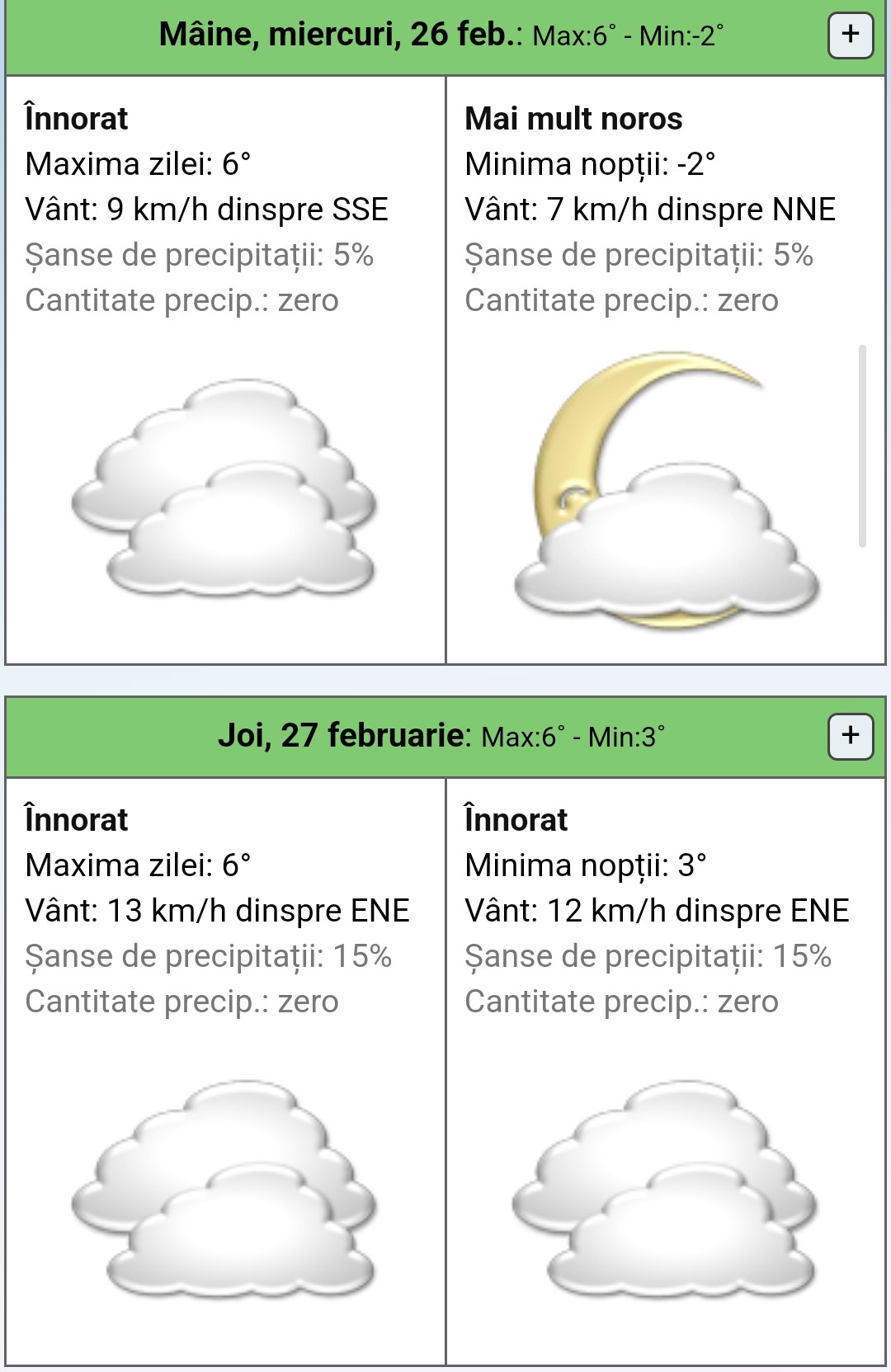Expand the Mâine, miercuri, 26 feb. forecast details
Screen dimensions: 891x1372
coord(851,35)
